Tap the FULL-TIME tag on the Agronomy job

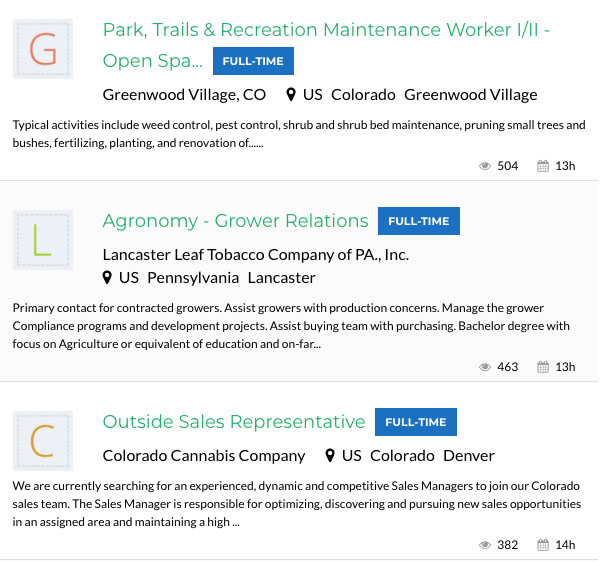point(418,222)
